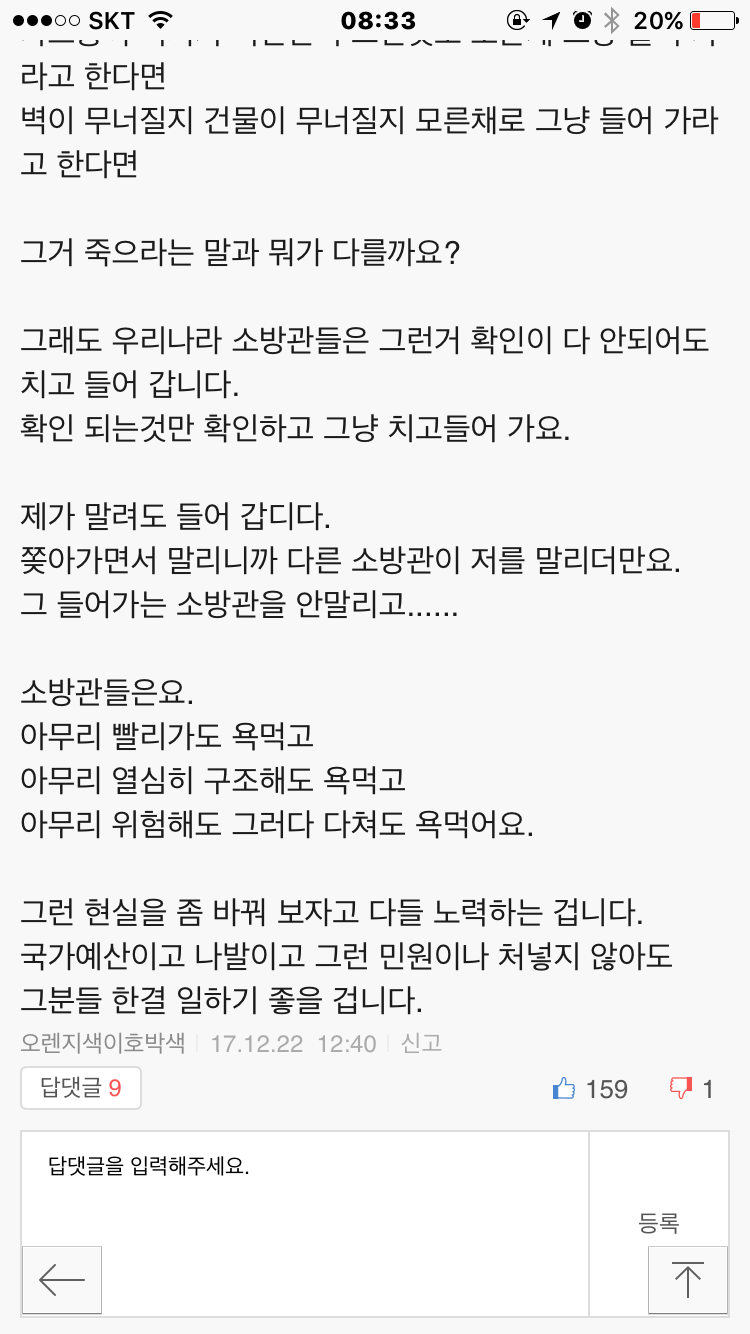
Task: Report the comment via 신고
Action: click(421, 1043)
